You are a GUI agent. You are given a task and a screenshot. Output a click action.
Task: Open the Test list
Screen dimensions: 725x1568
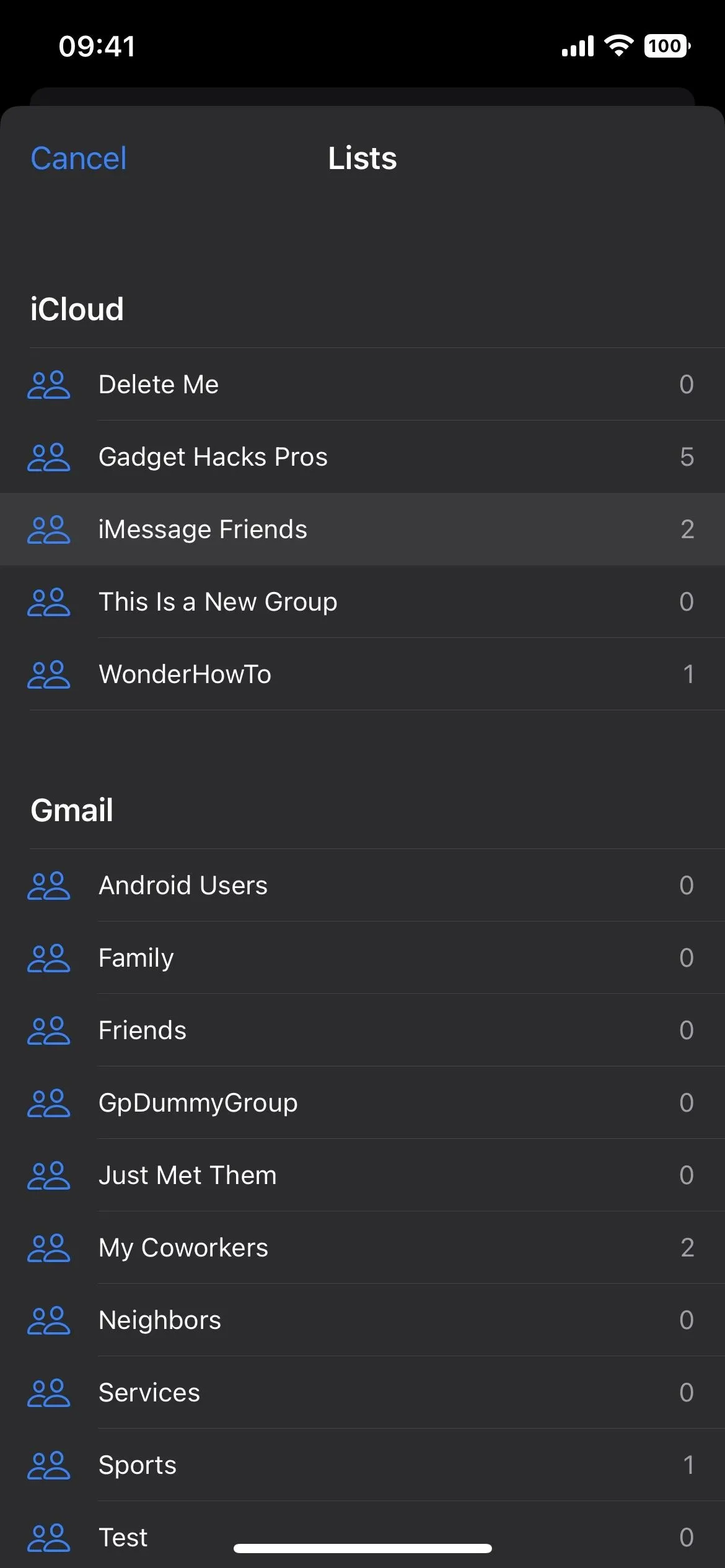362,1535
